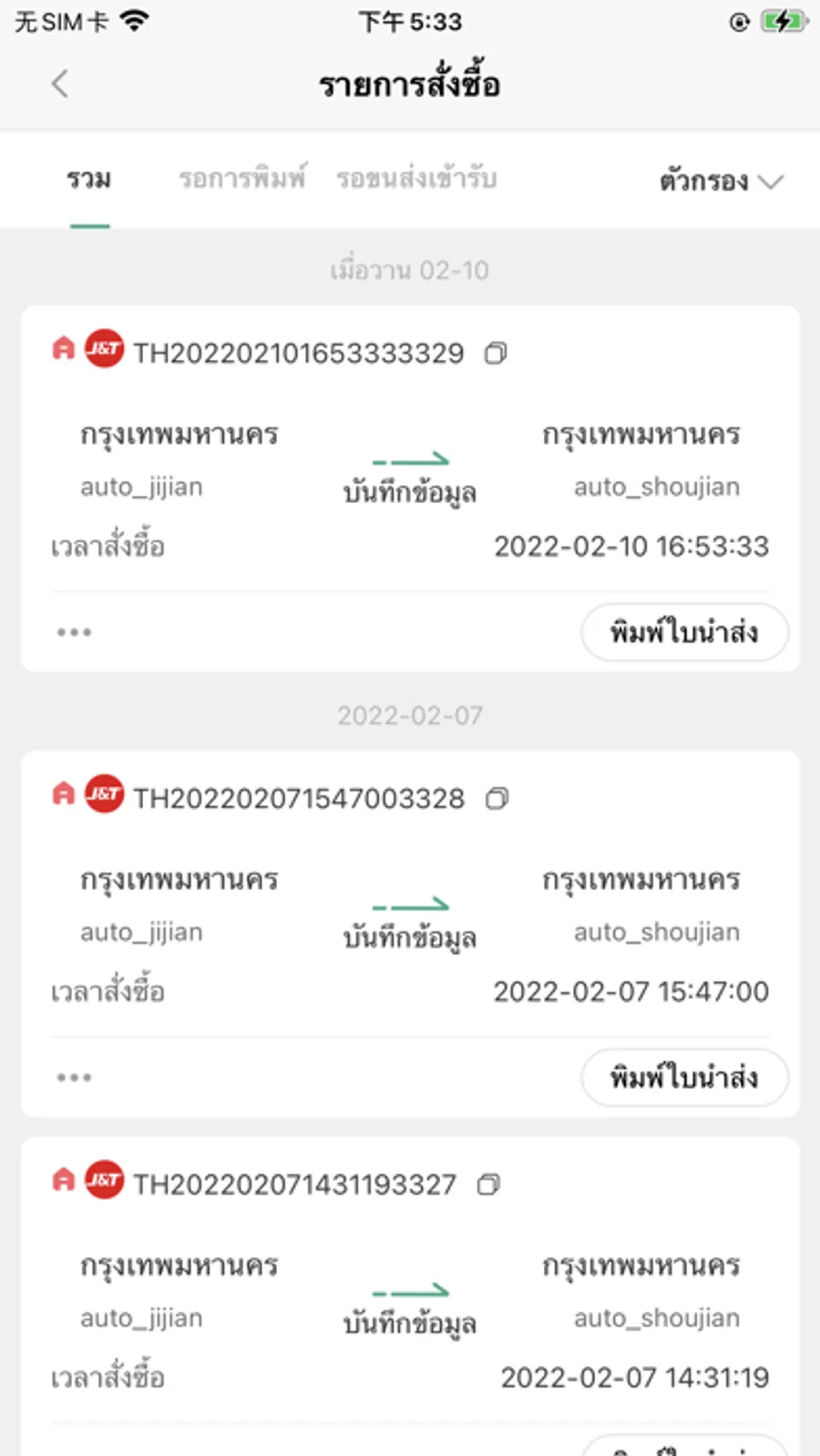Screen dimensions: 820x1456
Task: Open more options for the 16:53:33 order
Action: 74,631
